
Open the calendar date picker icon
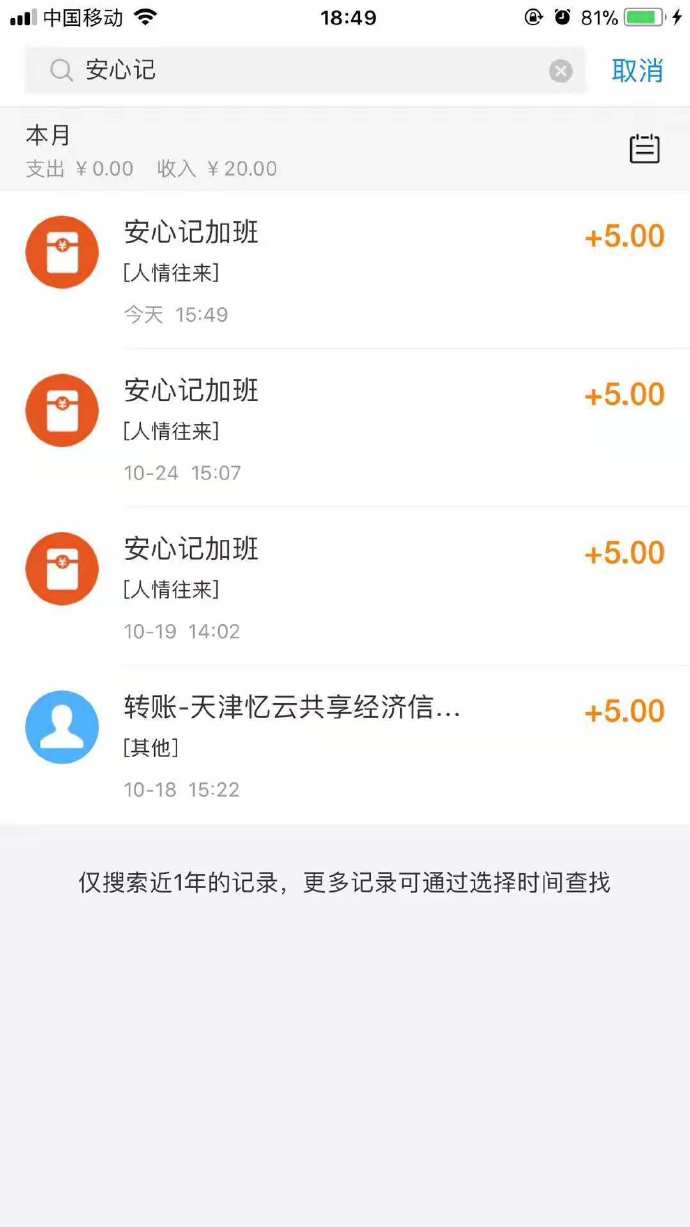coord(644,149)
